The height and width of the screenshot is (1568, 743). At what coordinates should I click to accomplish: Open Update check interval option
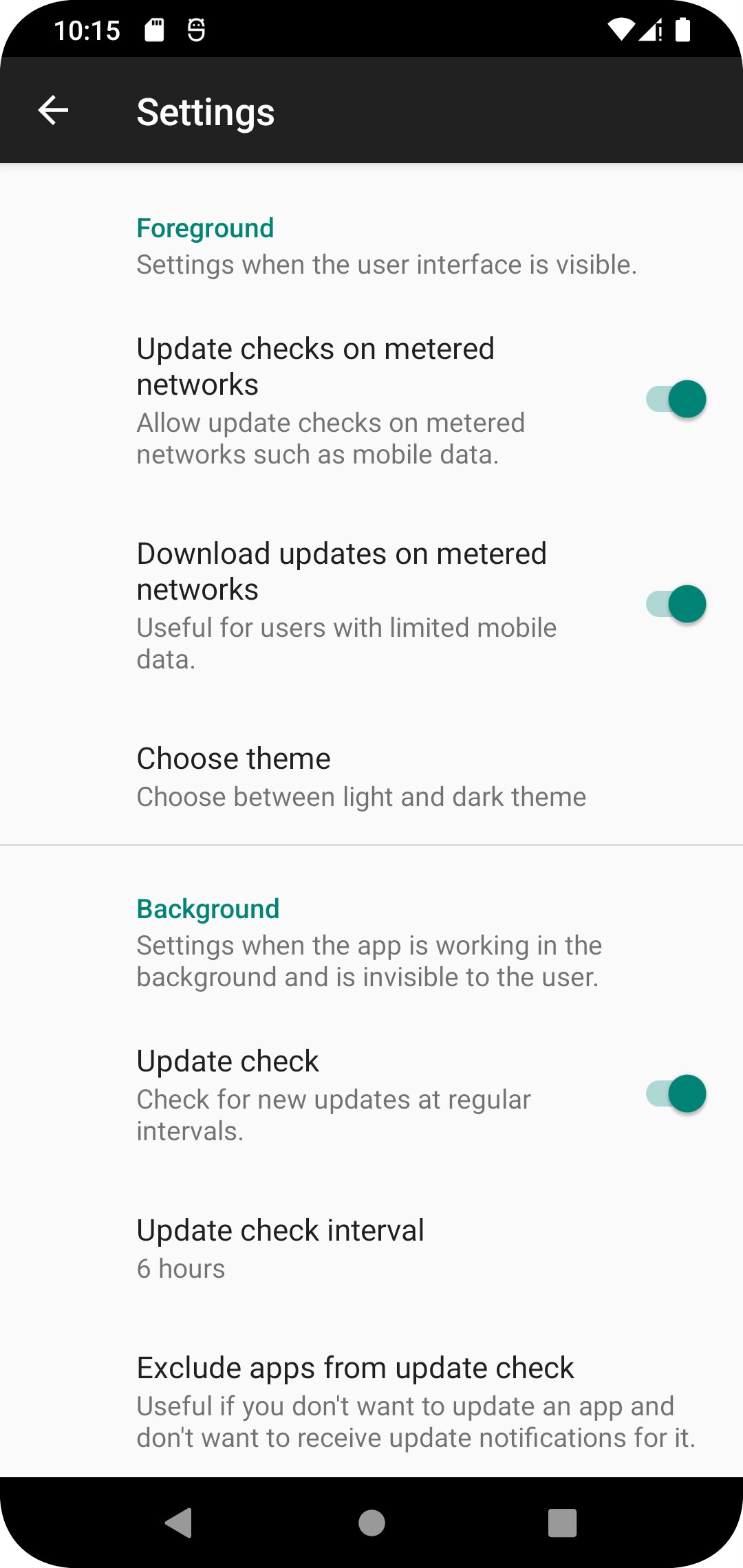tap(281, 1248)
